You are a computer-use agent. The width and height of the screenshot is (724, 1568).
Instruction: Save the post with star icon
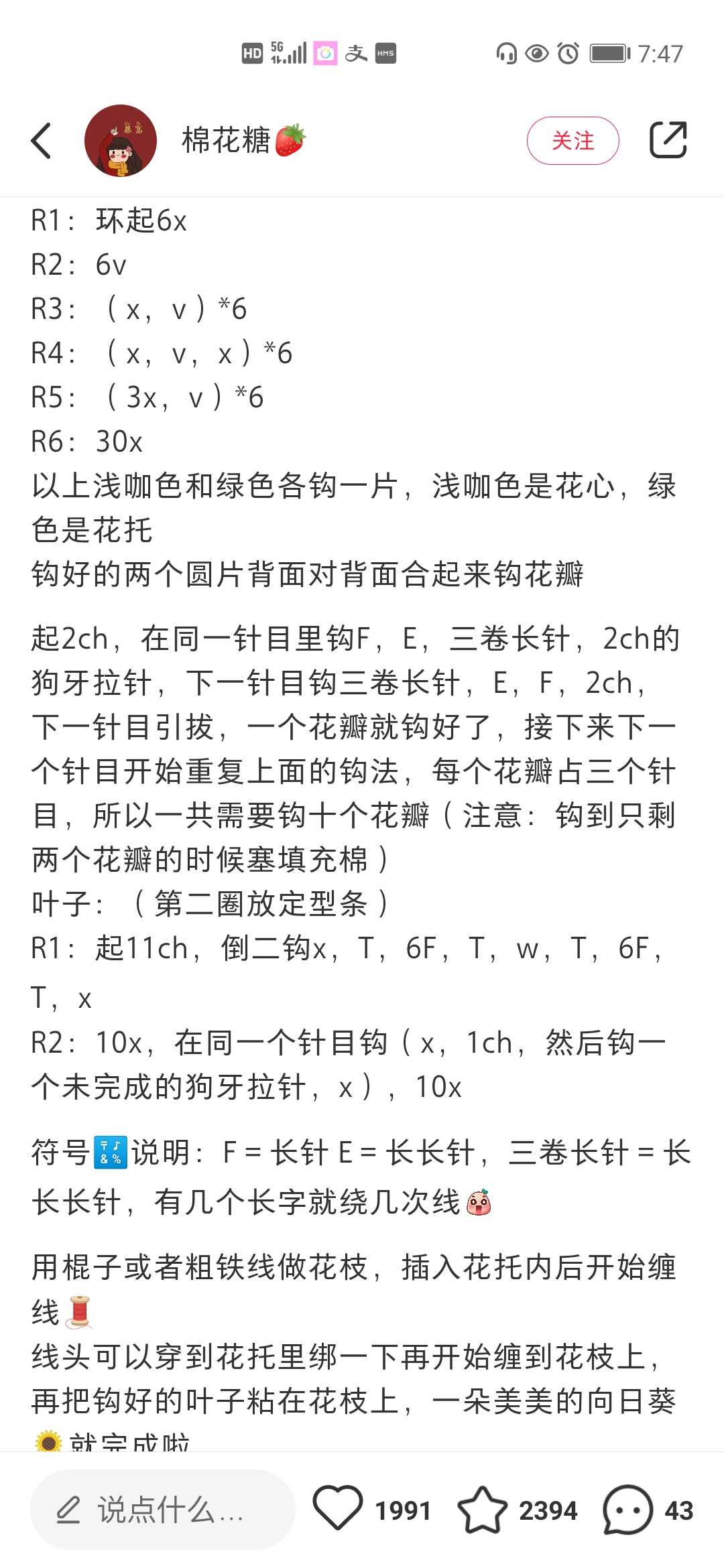pyautogui.click(x=483, y=1510)
